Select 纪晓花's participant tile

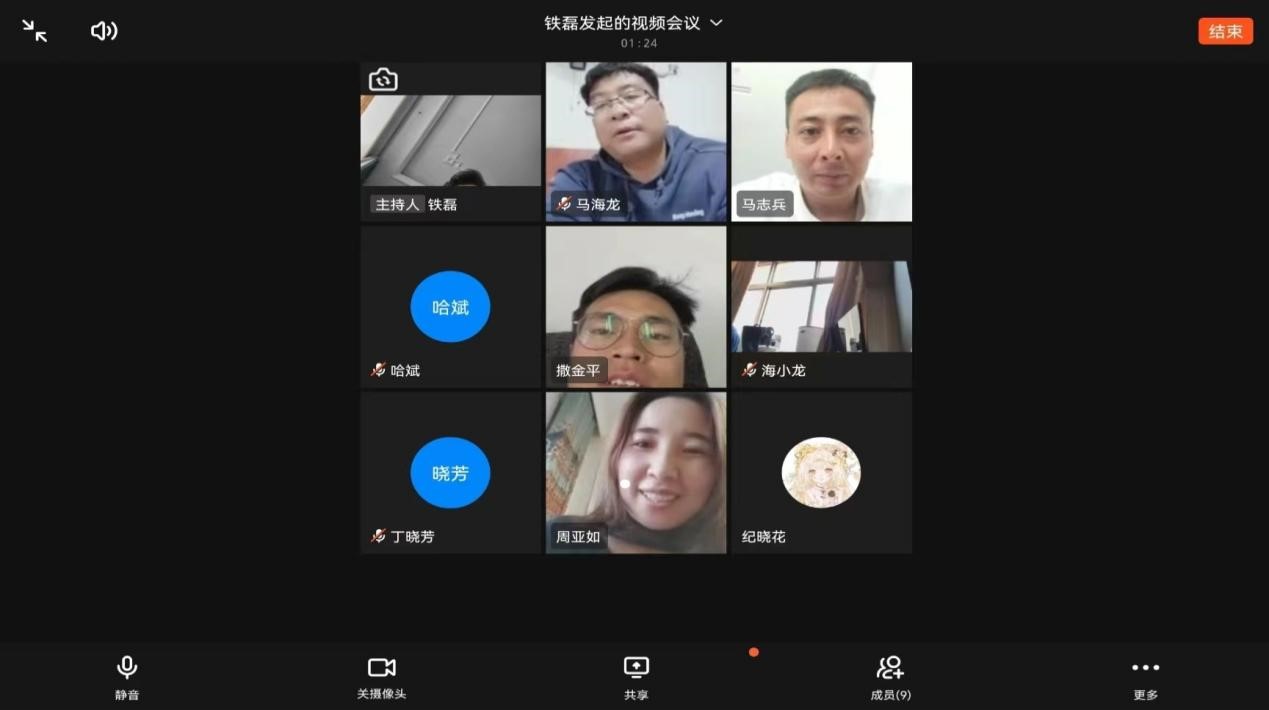click(821, 472)
